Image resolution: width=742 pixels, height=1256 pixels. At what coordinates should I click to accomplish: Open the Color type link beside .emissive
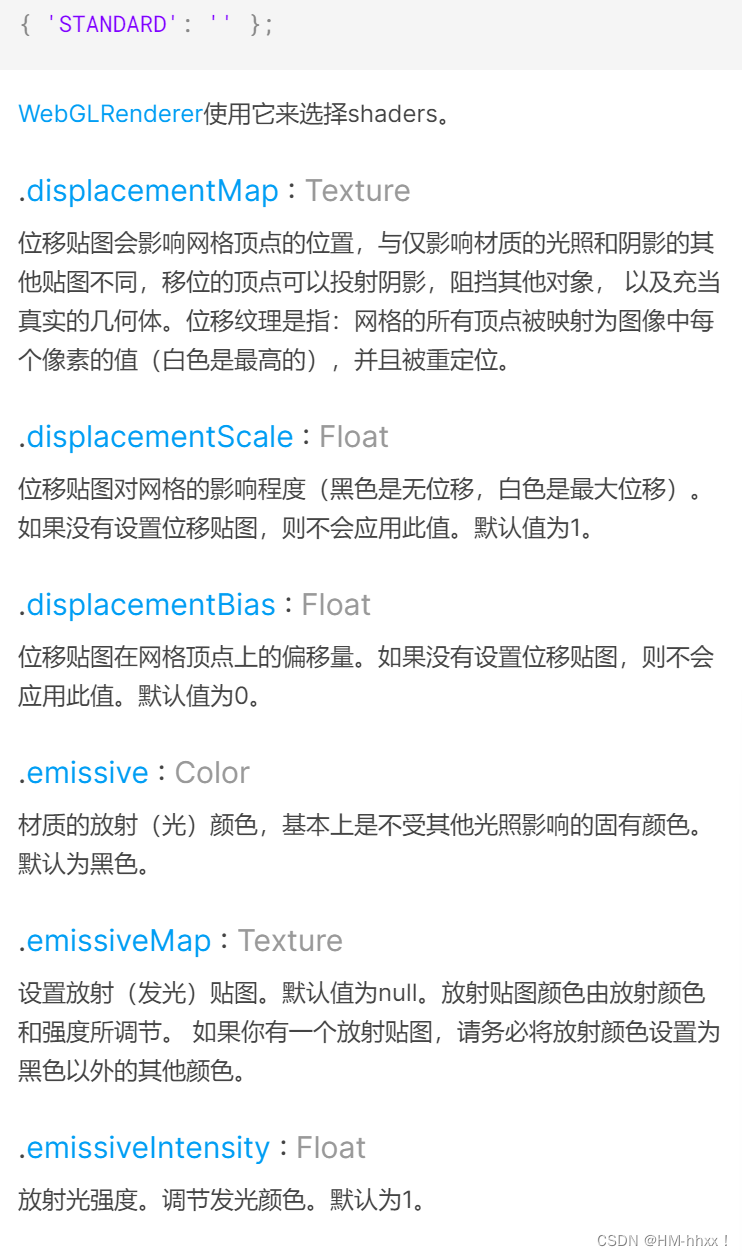[212, 773]
